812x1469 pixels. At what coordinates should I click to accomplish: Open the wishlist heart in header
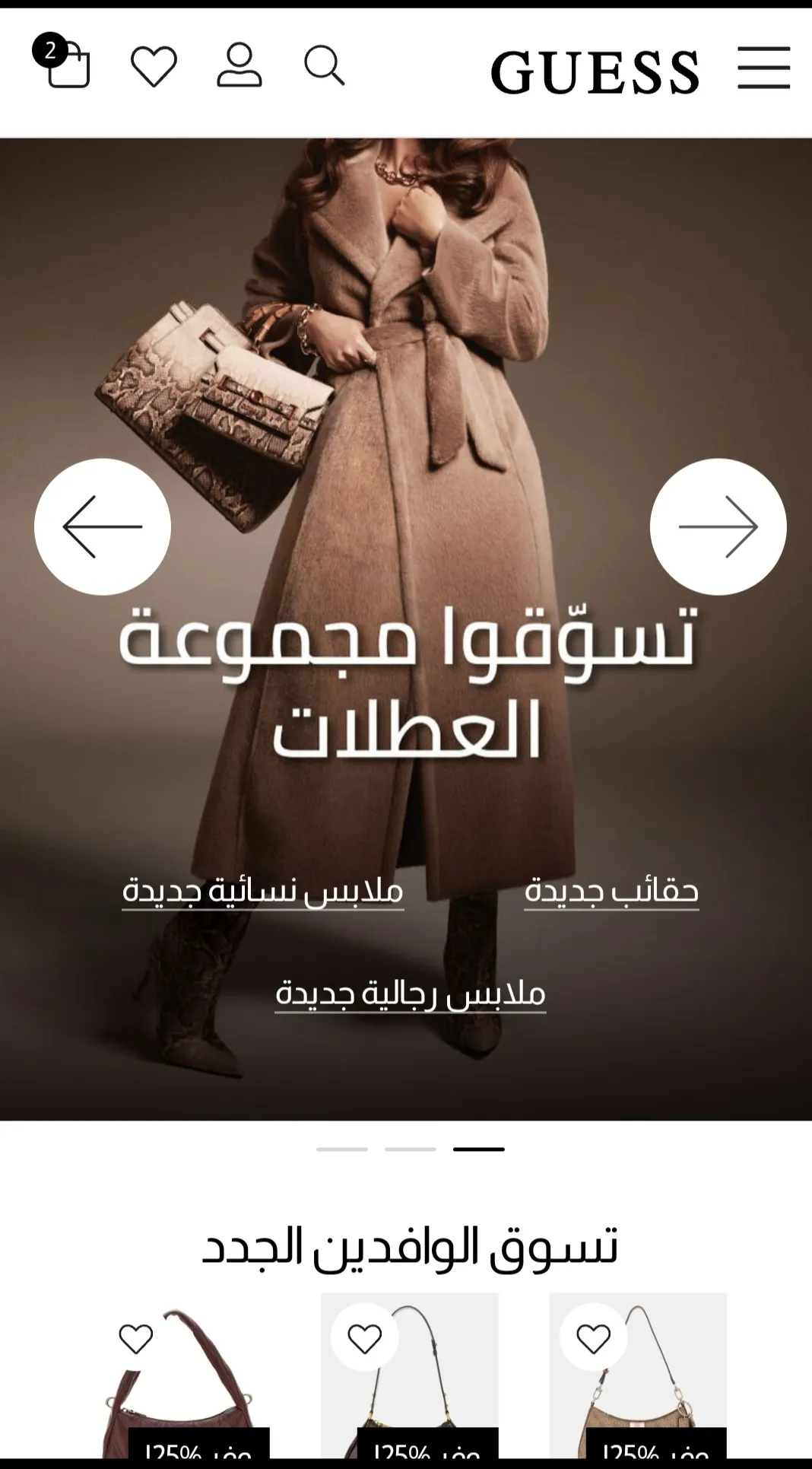pyautogui.click(x=154, y=66)
